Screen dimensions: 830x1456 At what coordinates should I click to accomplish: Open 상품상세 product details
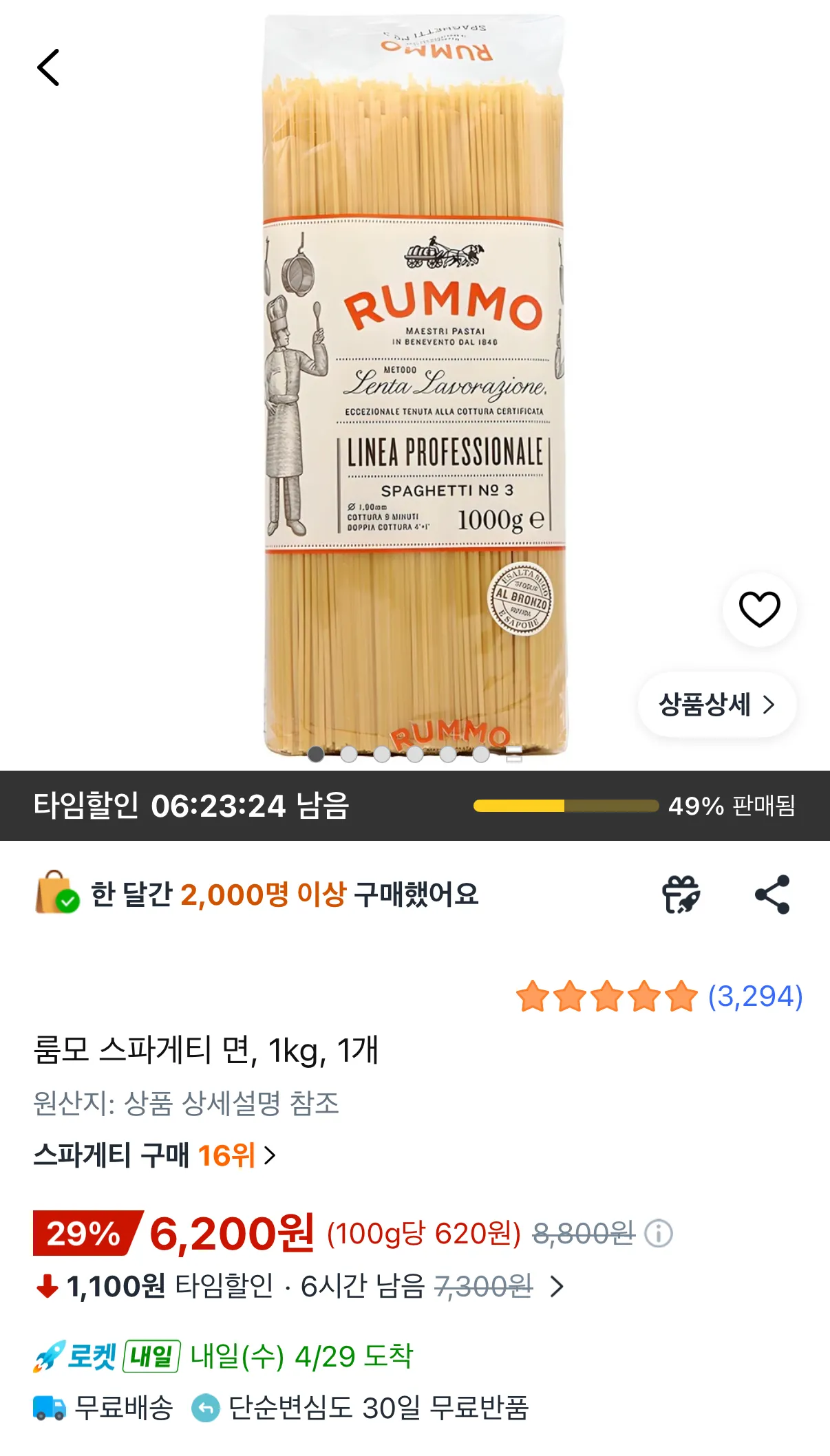716,705
